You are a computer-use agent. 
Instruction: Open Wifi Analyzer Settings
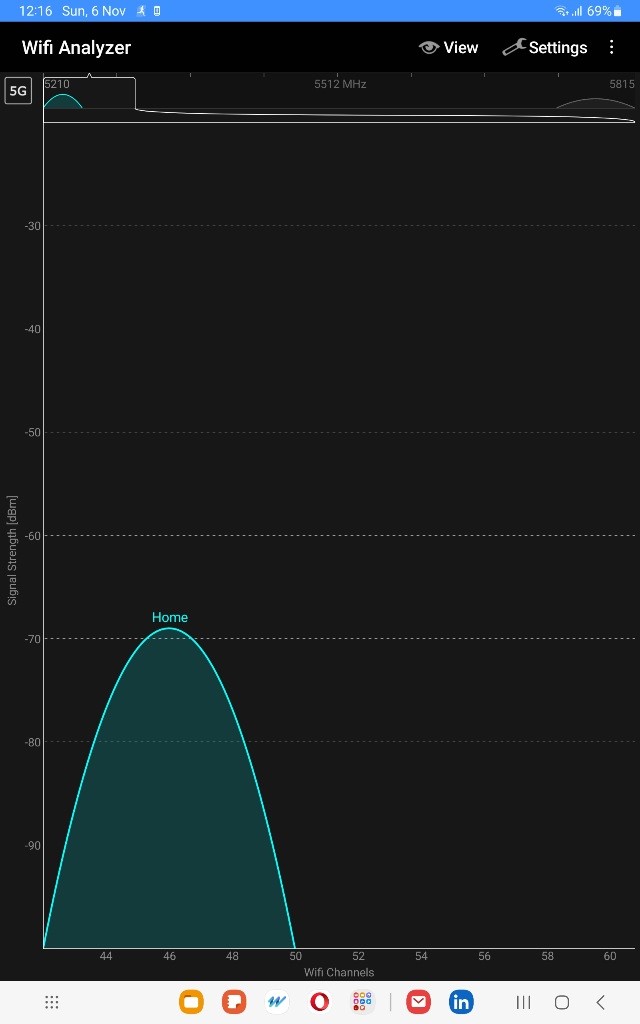click(545, 48)
